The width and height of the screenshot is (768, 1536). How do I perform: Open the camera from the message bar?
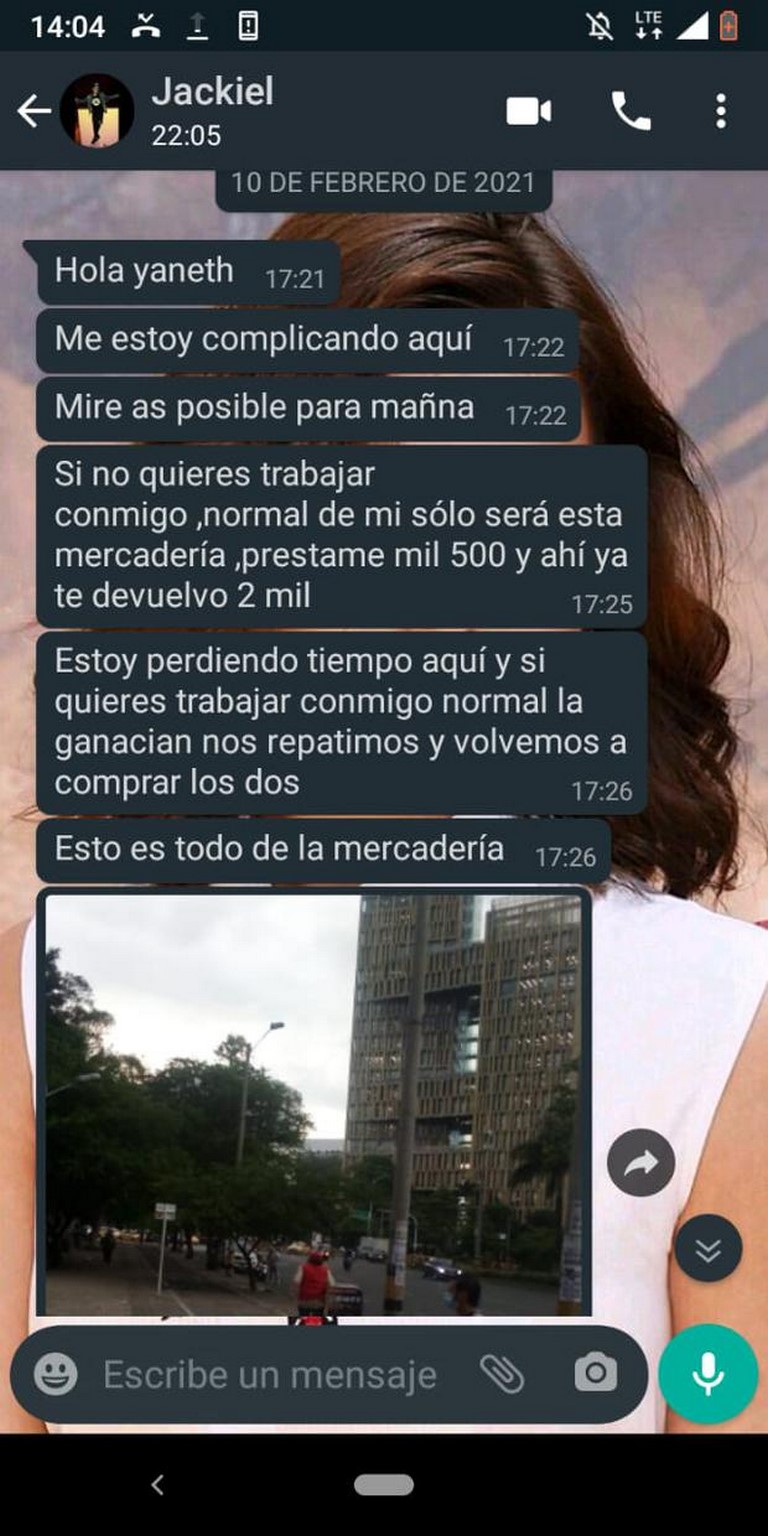pos(595,1374)
